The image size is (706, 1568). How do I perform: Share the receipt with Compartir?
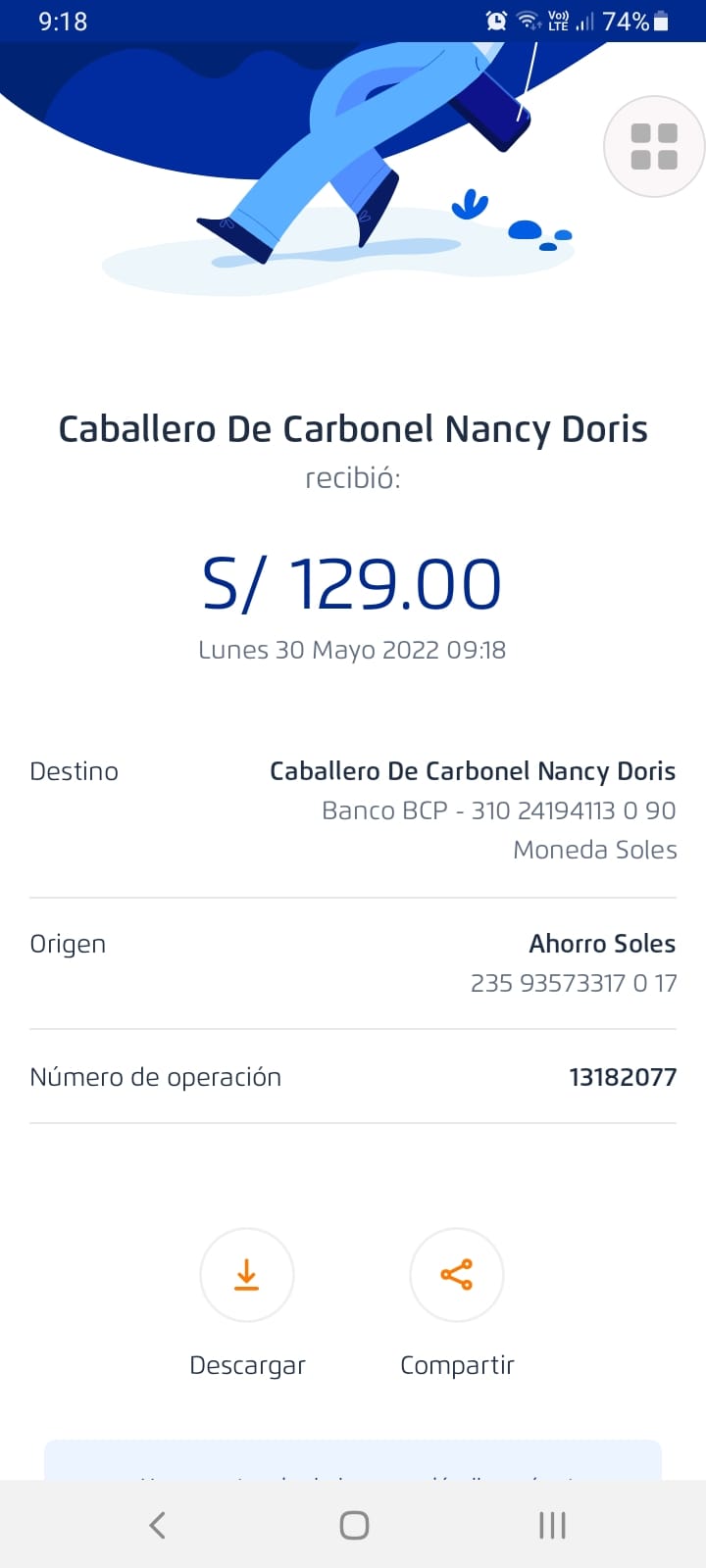click(x=457, y=1275)
